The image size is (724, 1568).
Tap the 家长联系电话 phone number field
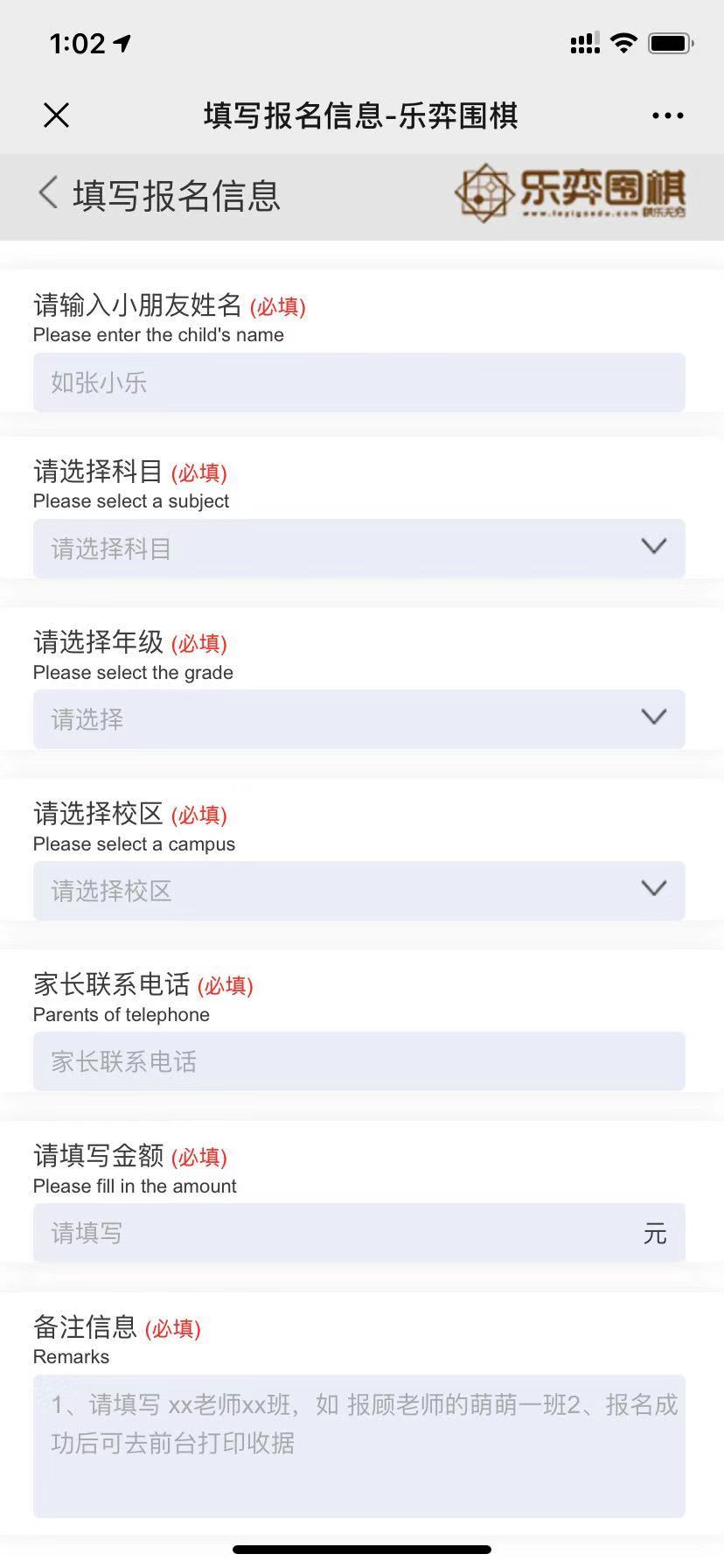pyautogui.click(x=359, y=1061)
